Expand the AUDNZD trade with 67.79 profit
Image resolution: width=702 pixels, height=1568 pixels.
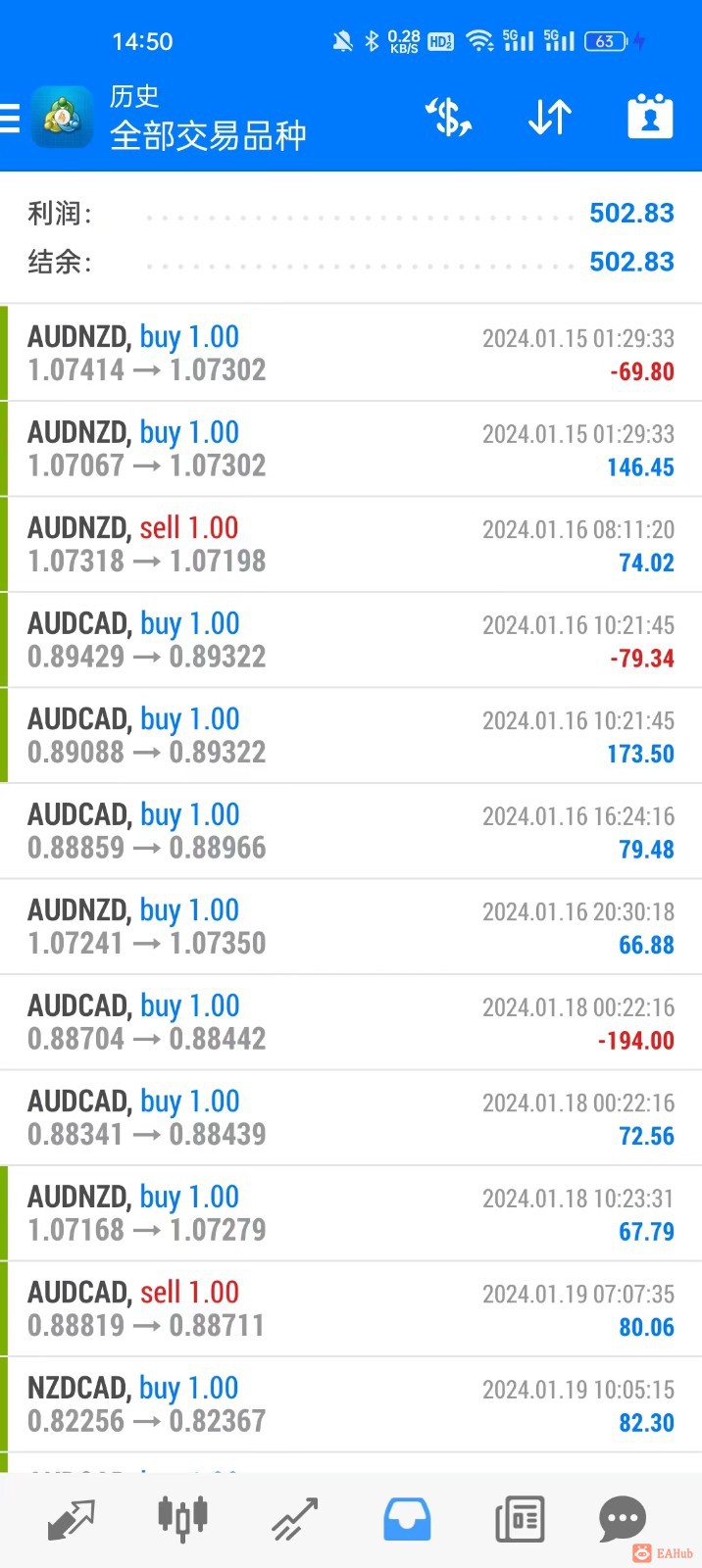[351, 1213]
